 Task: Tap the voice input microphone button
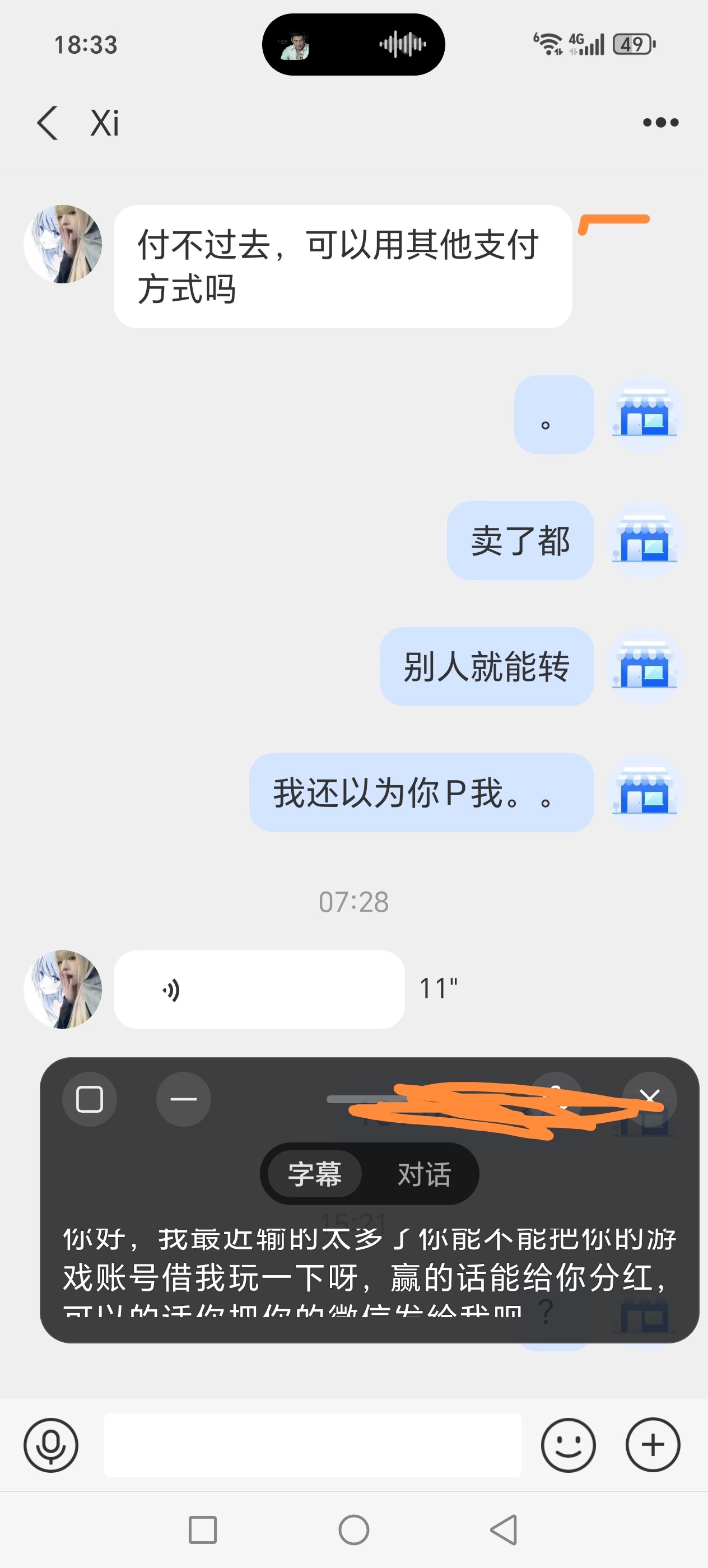50,1445
